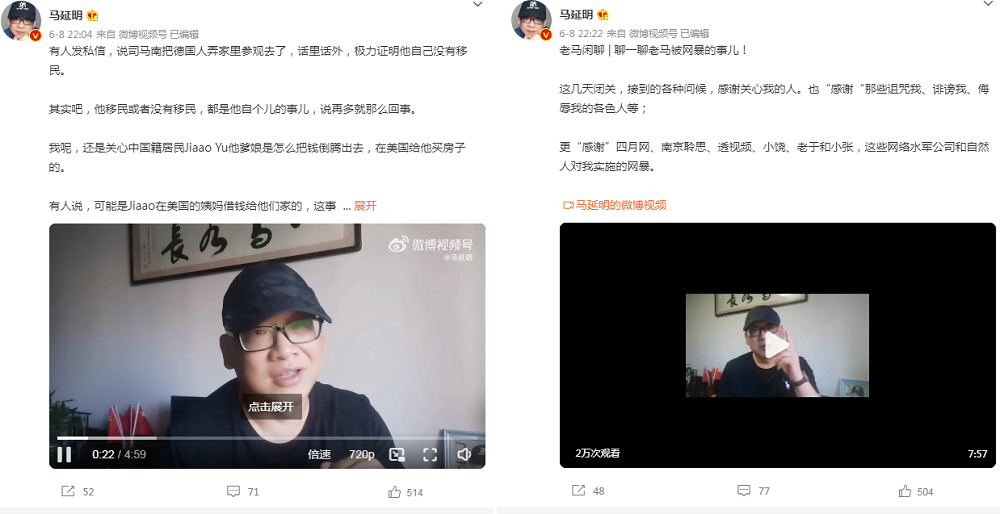Expand the full left post text with 展开

pos(365,206)
